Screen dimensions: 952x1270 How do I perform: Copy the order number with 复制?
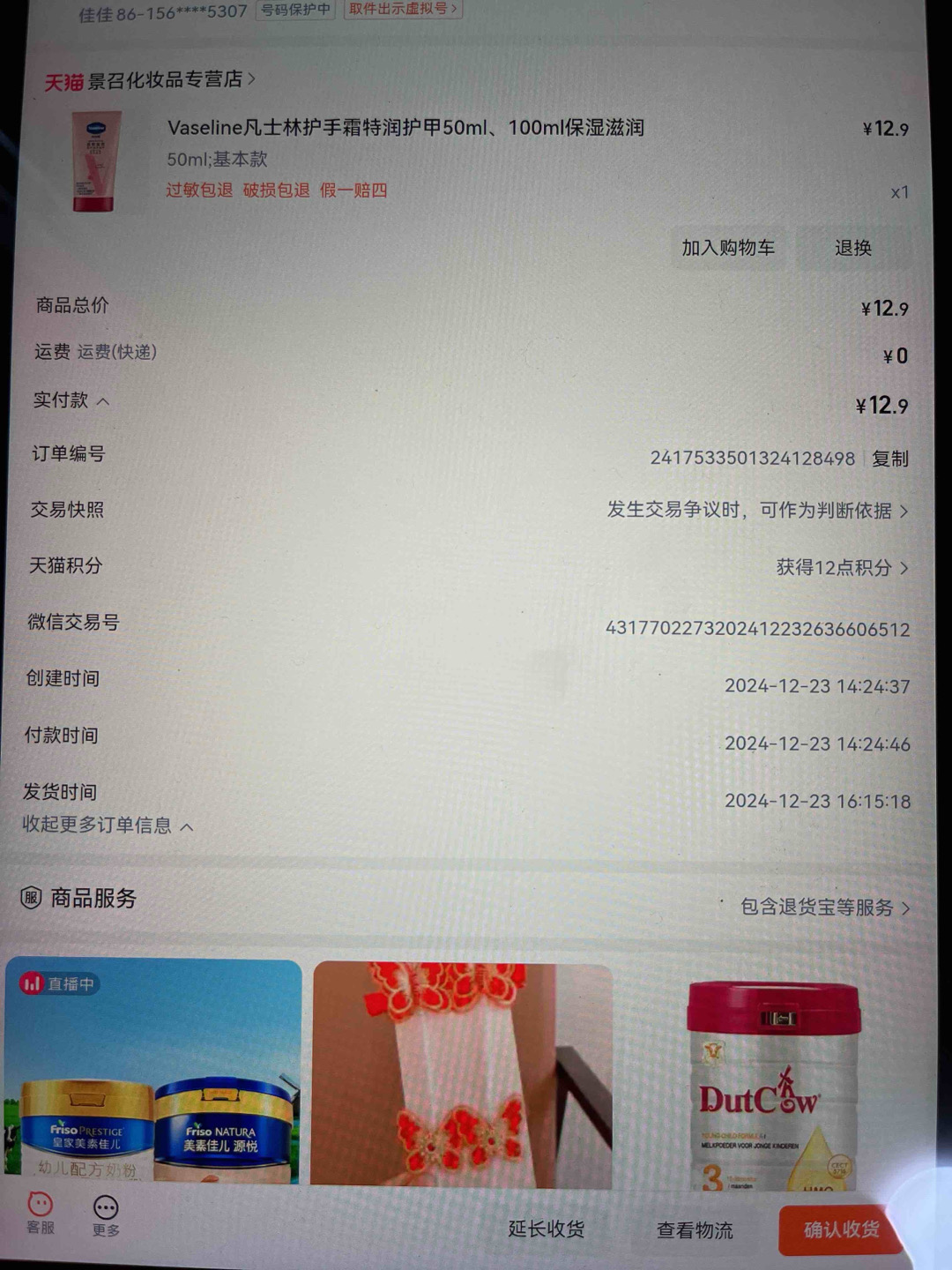(890, 459)
